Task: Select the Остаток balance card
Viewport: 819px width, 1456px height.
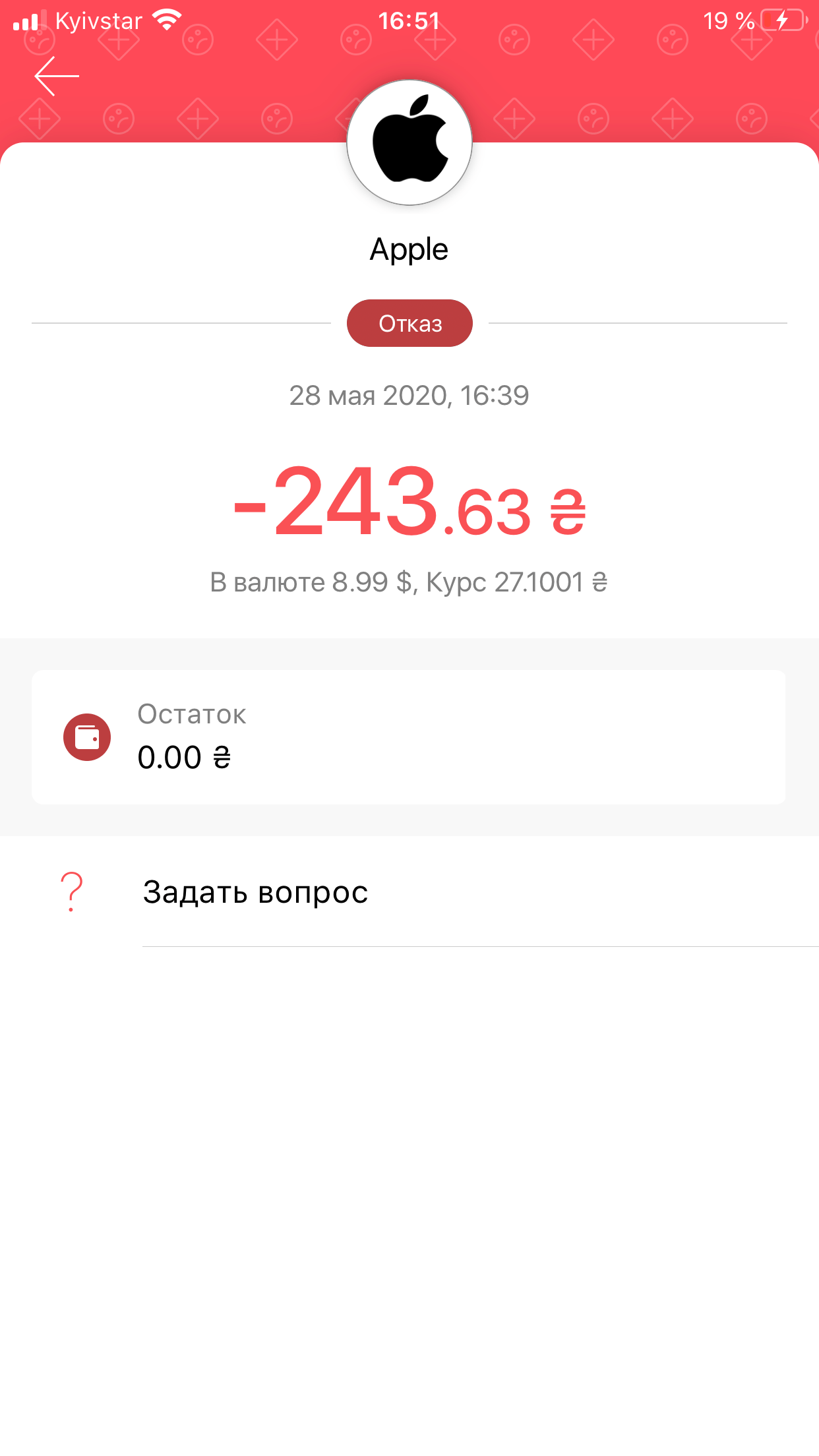Action: (409, 737)
